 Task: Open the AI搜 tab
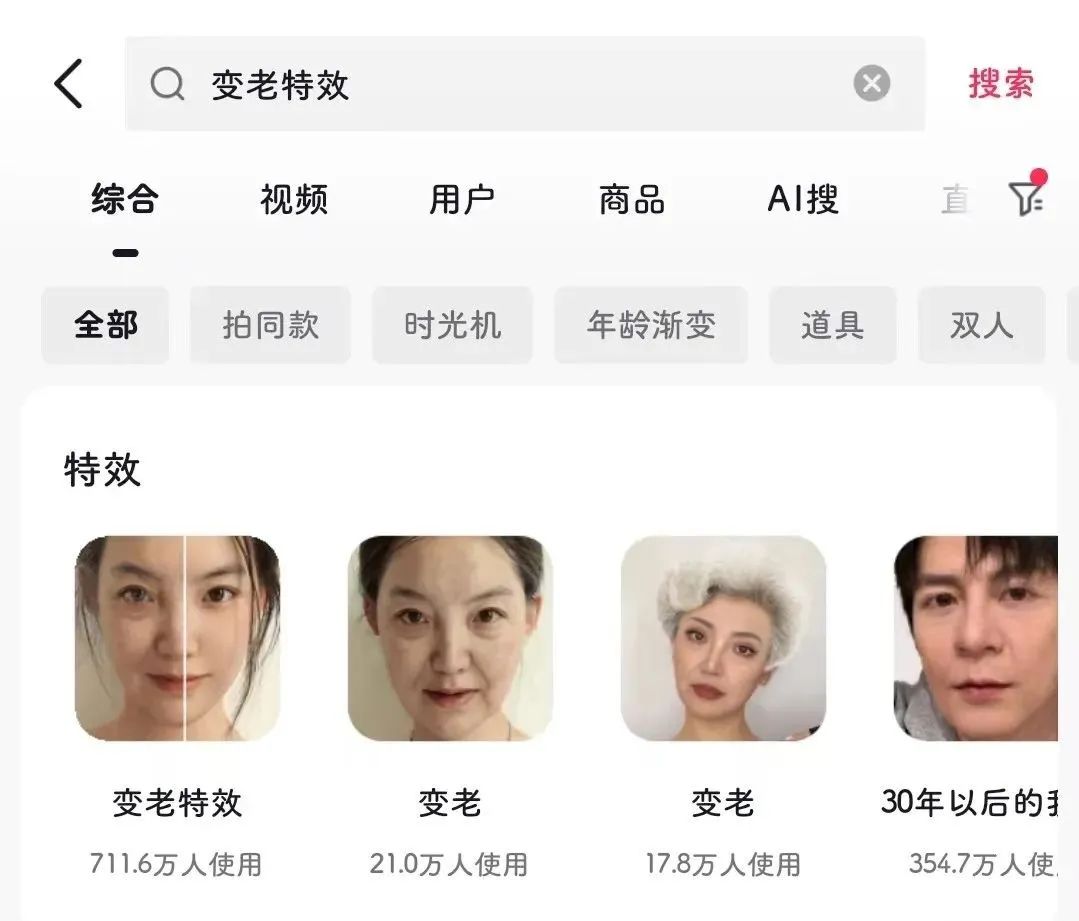tap(803, 200)
